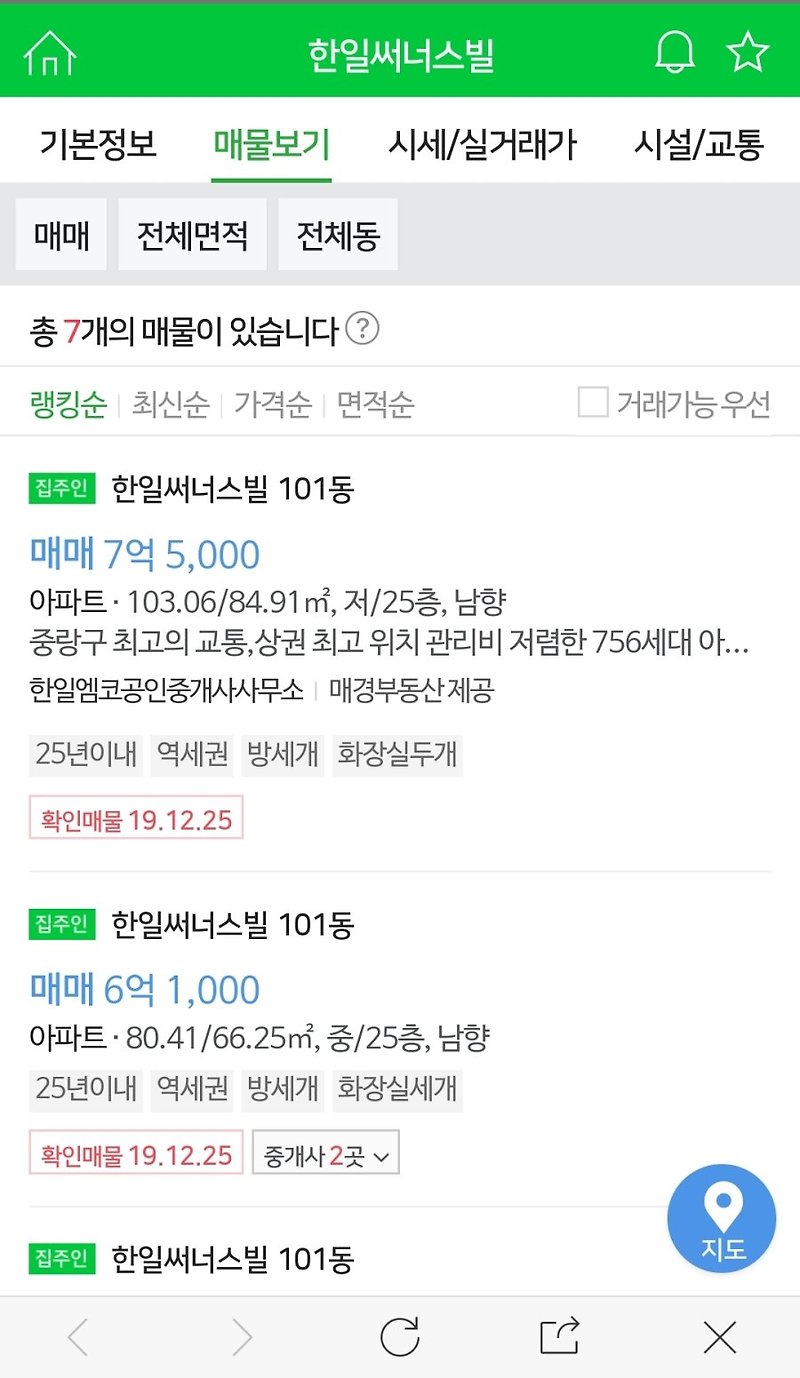800x1378 pixels.
Task: Open the 지도 map button
Action: tap(722, 1218)
